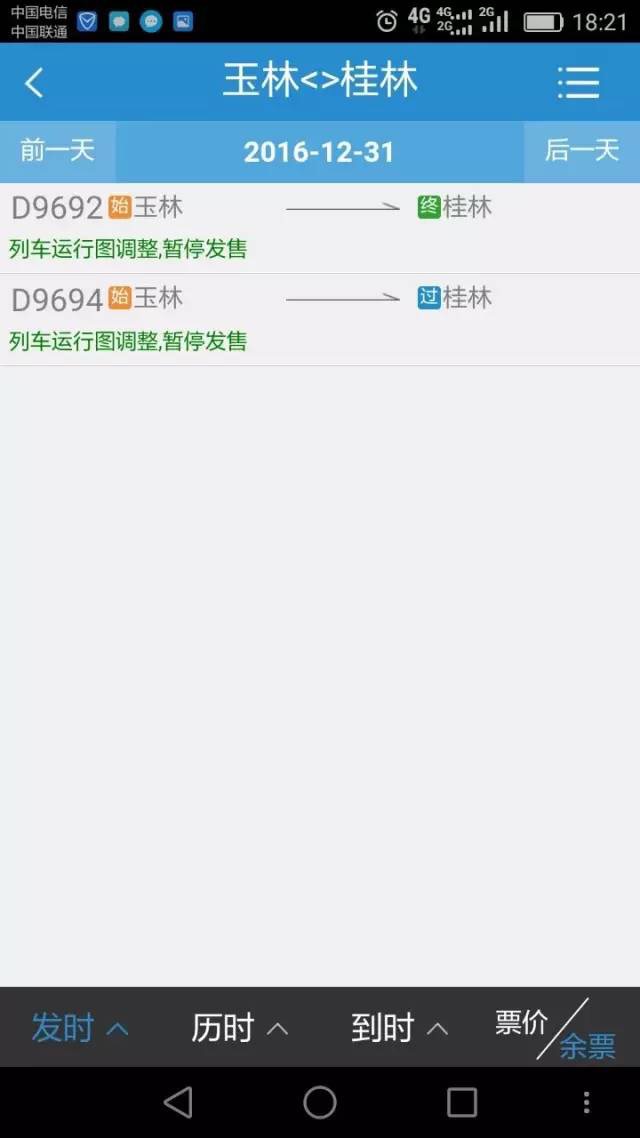Open the list menu icon
640x1138 pixels.
(x=577, y=82)
